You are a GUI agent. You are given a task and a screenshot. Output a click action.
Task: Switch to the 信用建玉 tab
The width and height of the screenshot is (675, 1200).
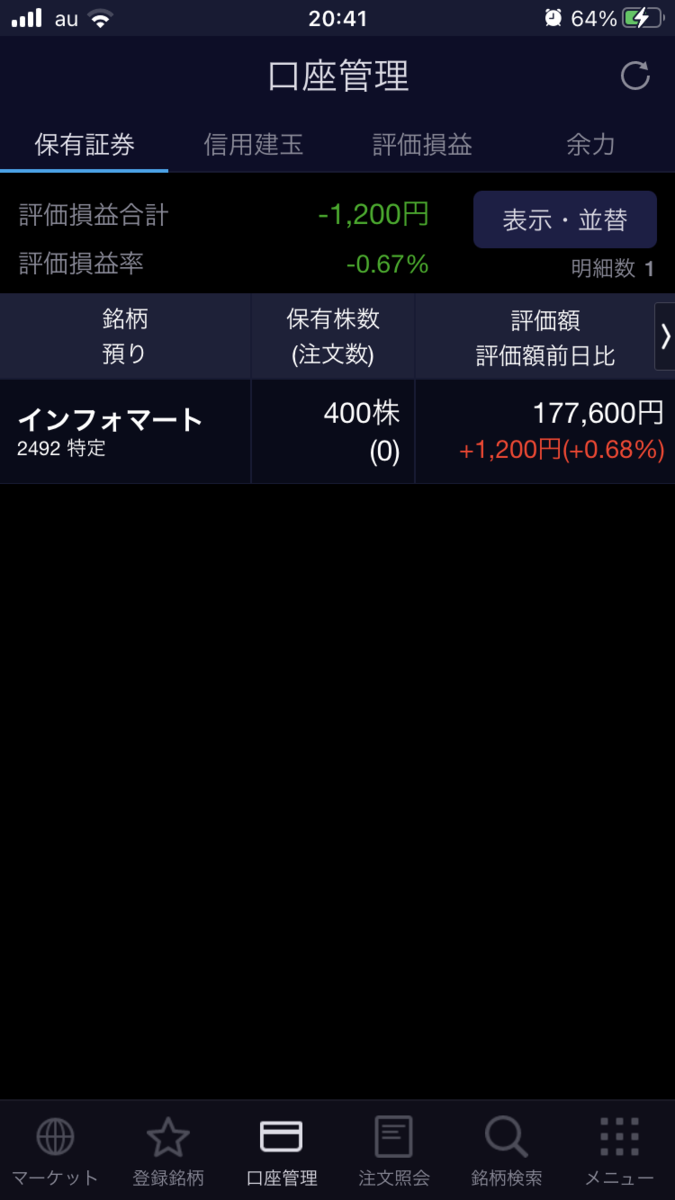click(253, 145)
